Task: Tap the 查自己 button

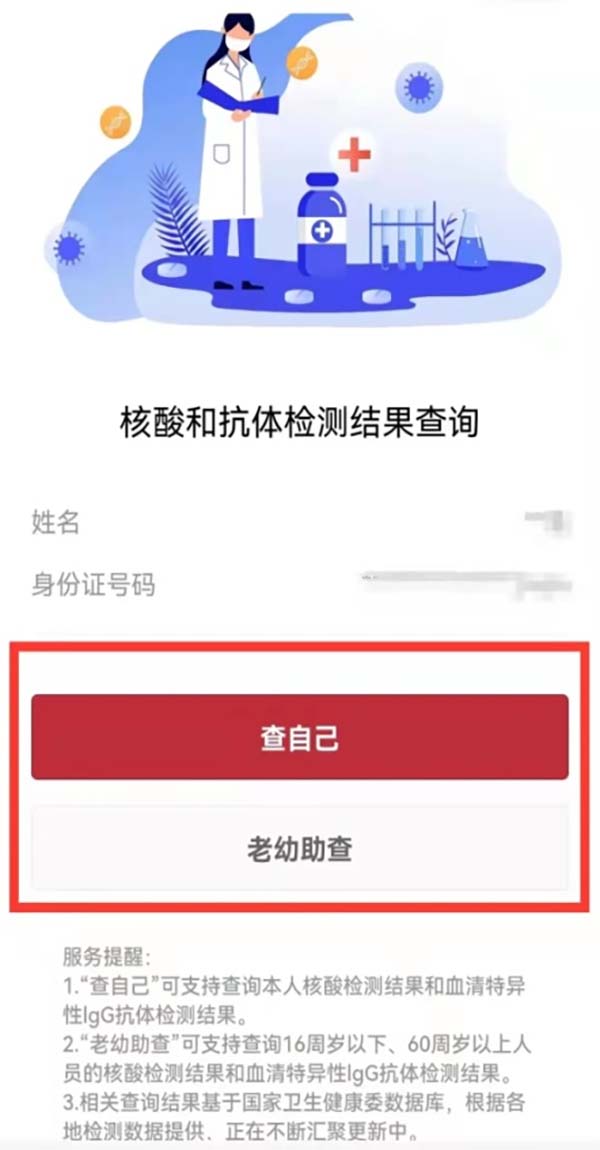Action: point(300,737)
